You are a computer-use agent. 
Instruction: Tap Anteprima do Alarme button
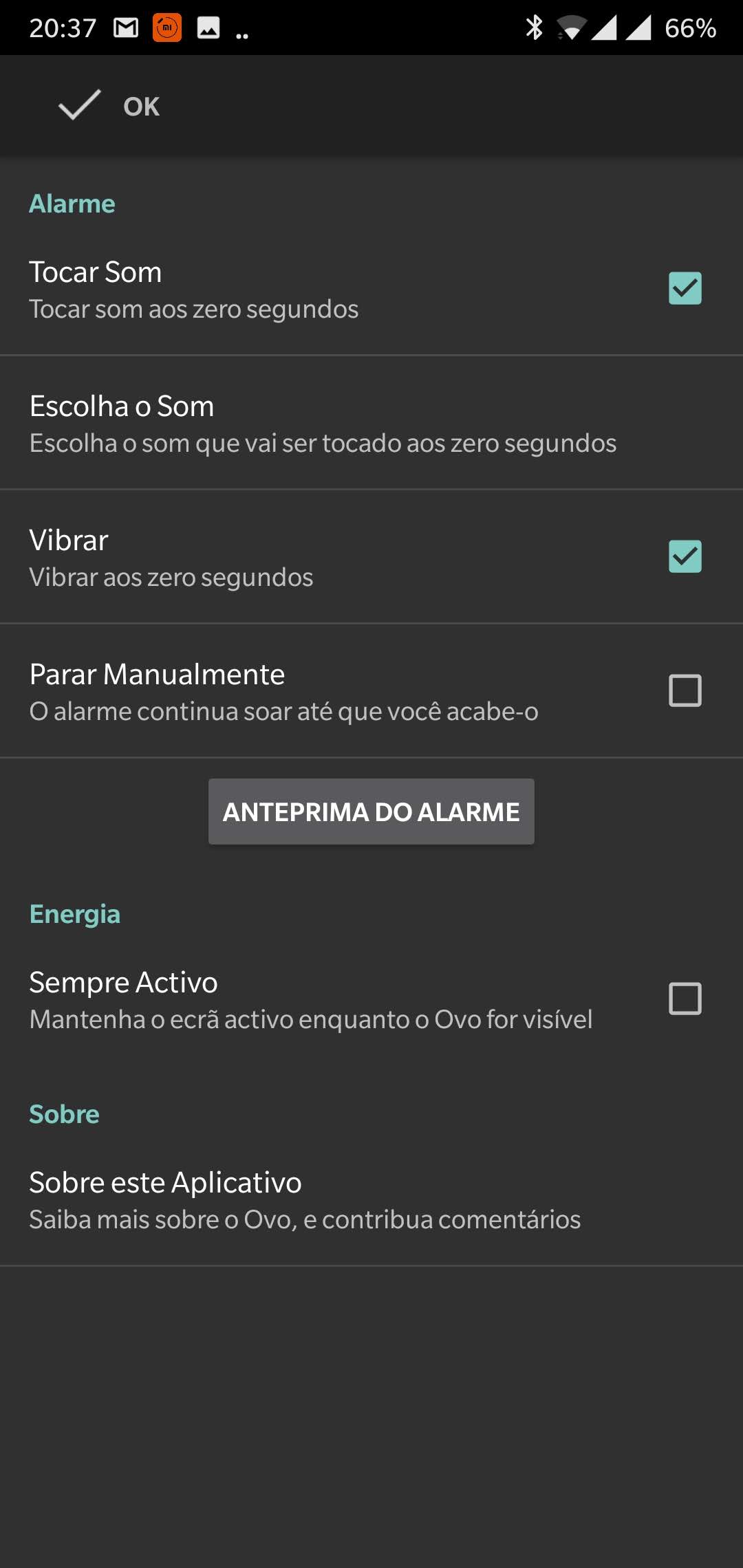(371, 812)
